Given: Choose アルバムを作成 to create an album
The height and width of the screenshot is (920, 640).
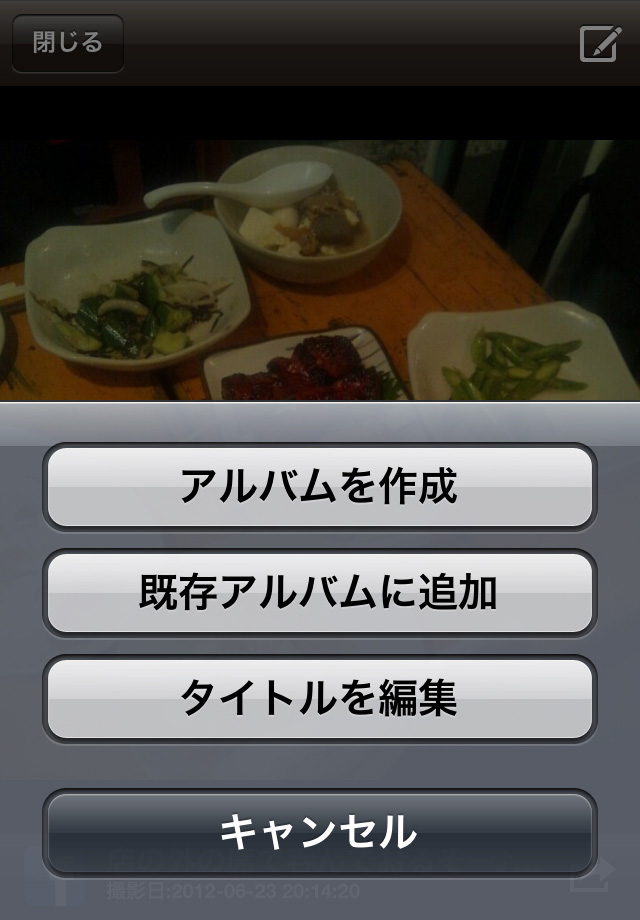Looking at the screenshot, I should (319, 487).
